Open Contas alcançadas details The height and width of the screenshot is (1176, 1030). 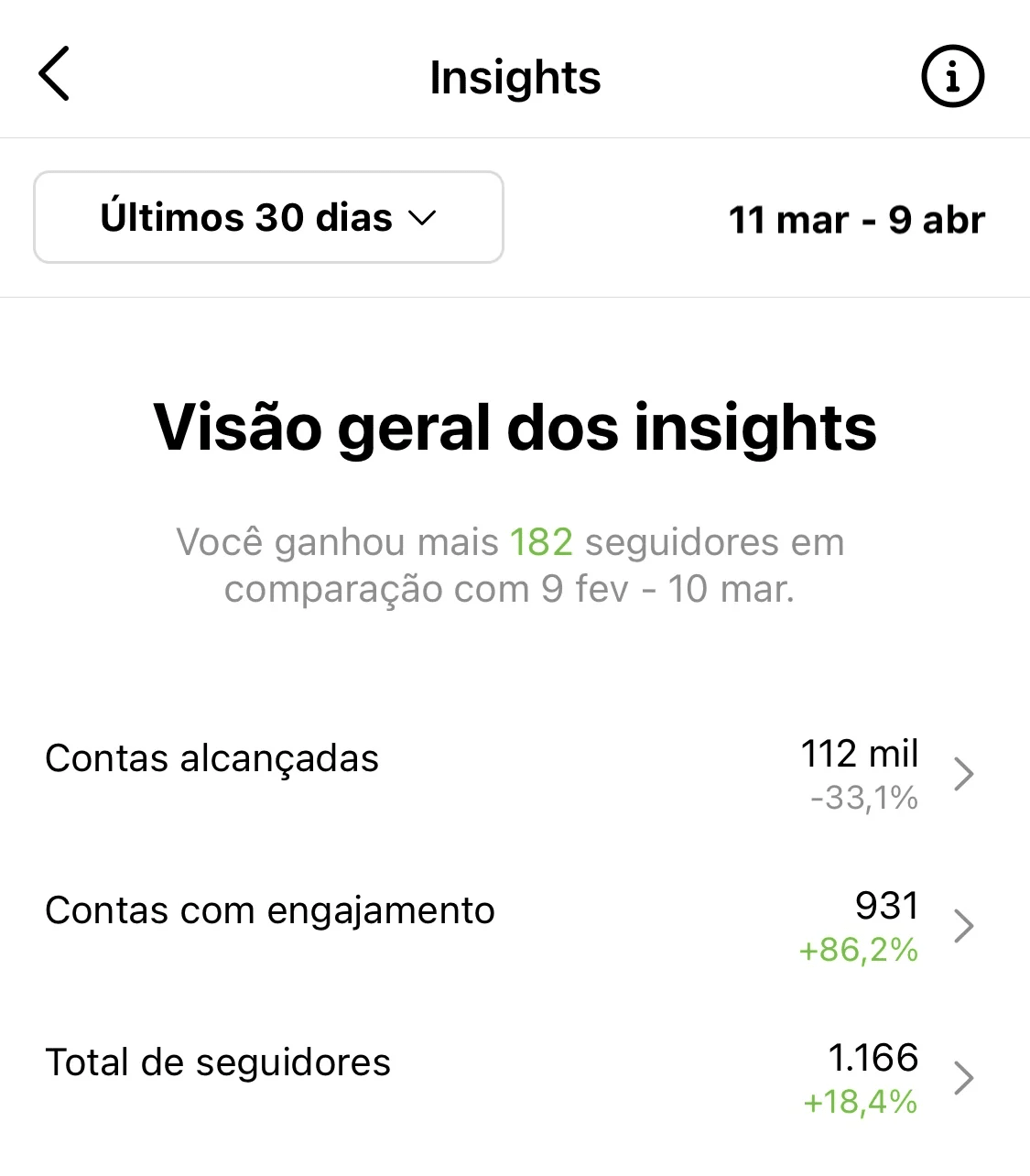click(x=211, y=758)
